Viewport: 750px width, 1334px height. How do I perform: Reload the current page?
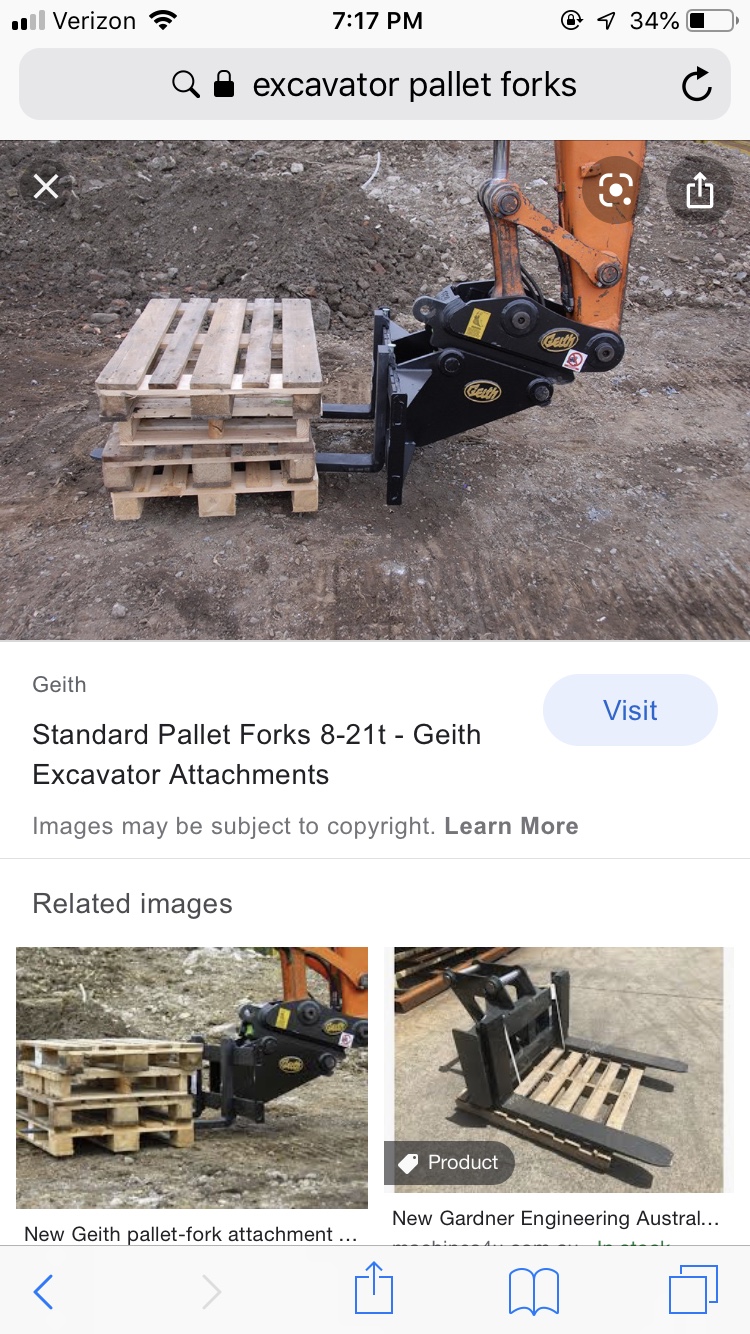[696, 85]
